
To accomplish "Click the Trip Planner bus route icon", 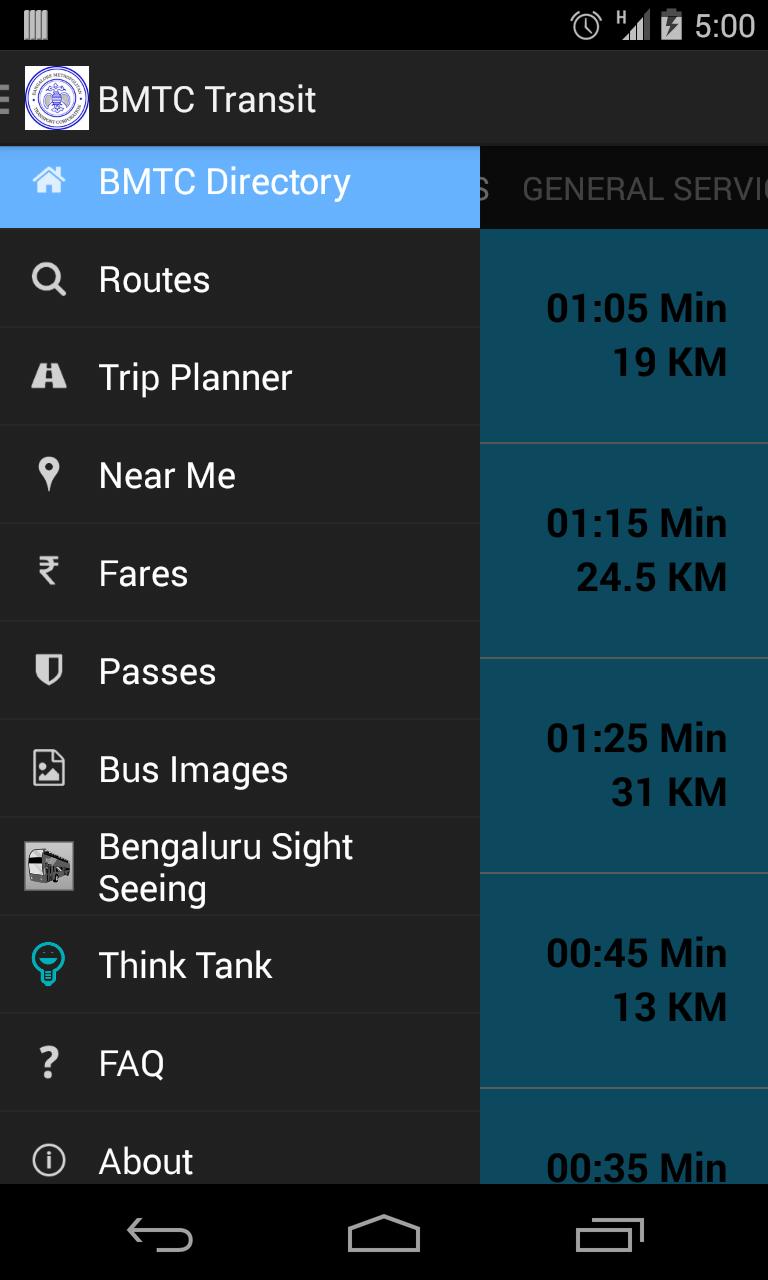I will (x=48, y=377).
